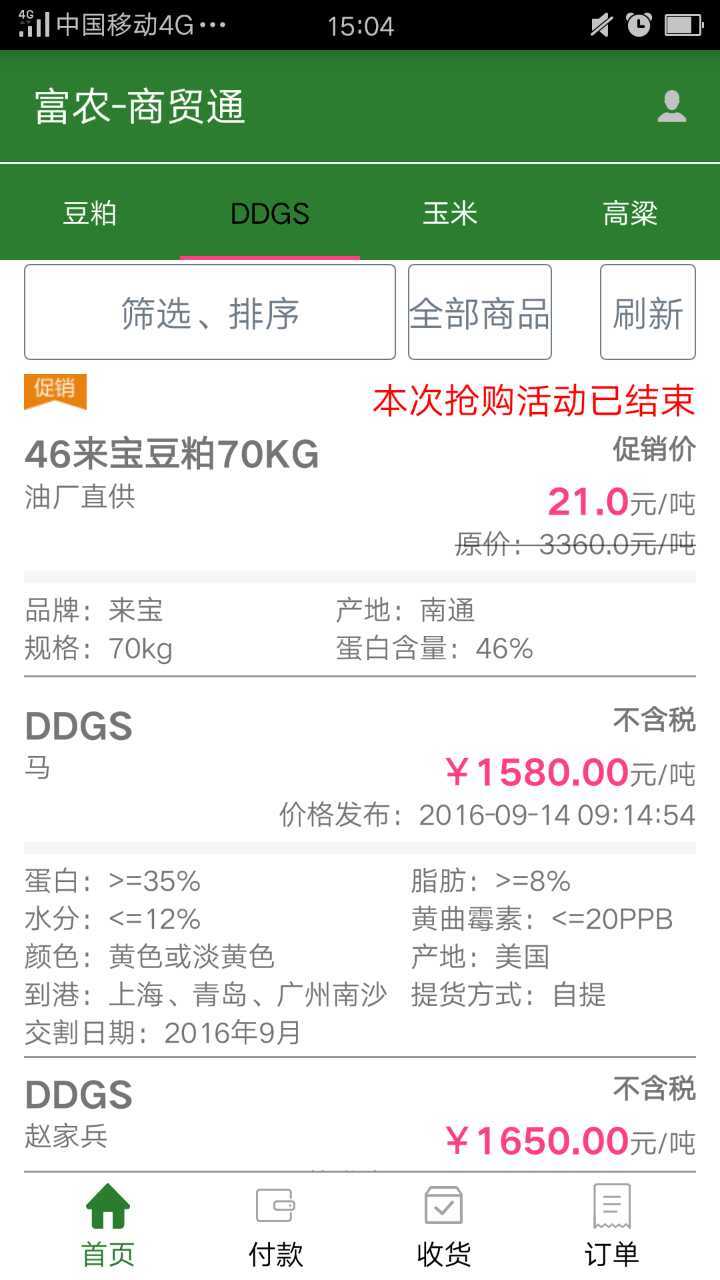
Task: Switch to the 玉米 tab
Action: 450,213
